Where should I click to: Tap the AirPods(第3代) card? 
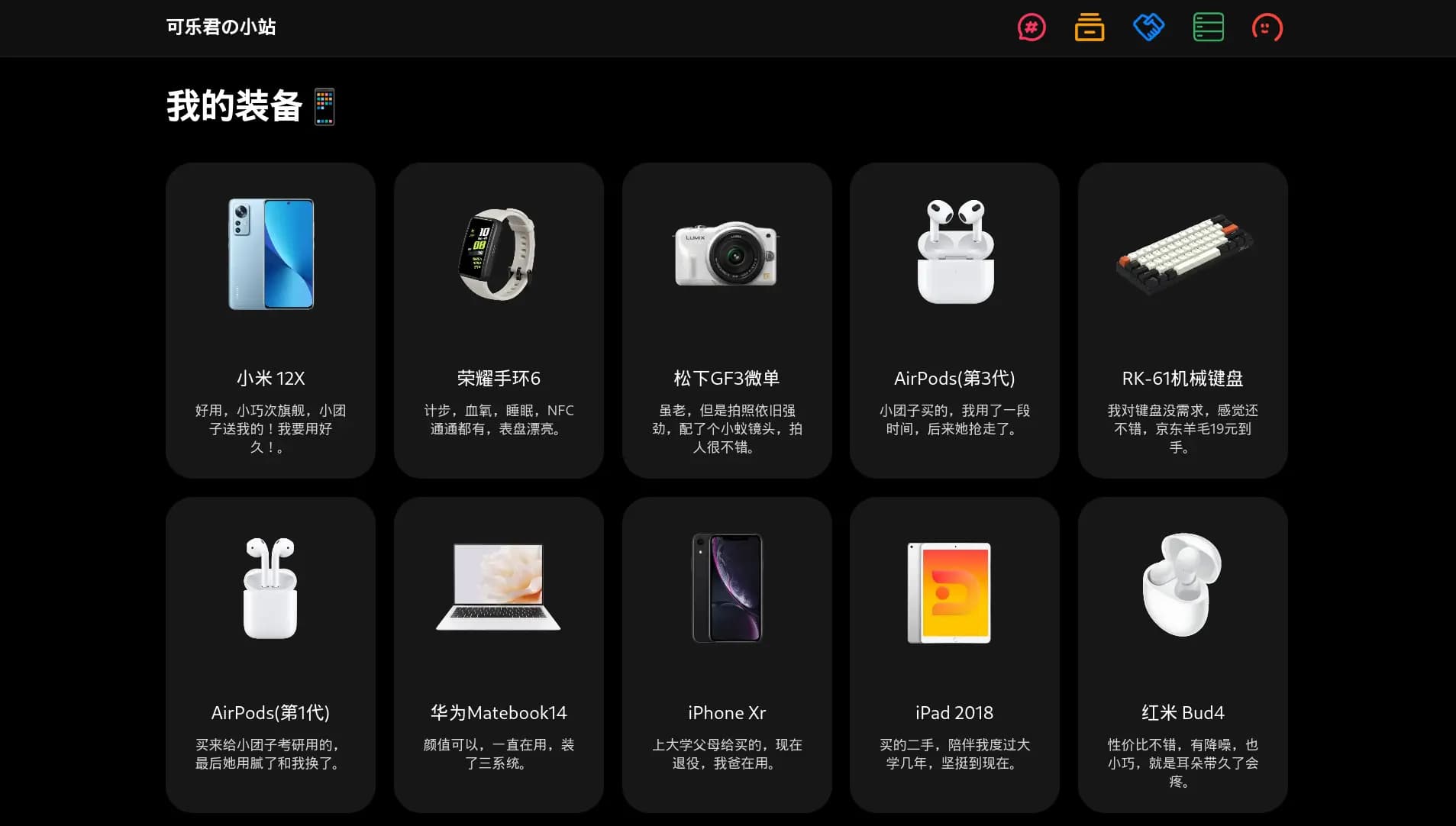click(x=954, y=321)
